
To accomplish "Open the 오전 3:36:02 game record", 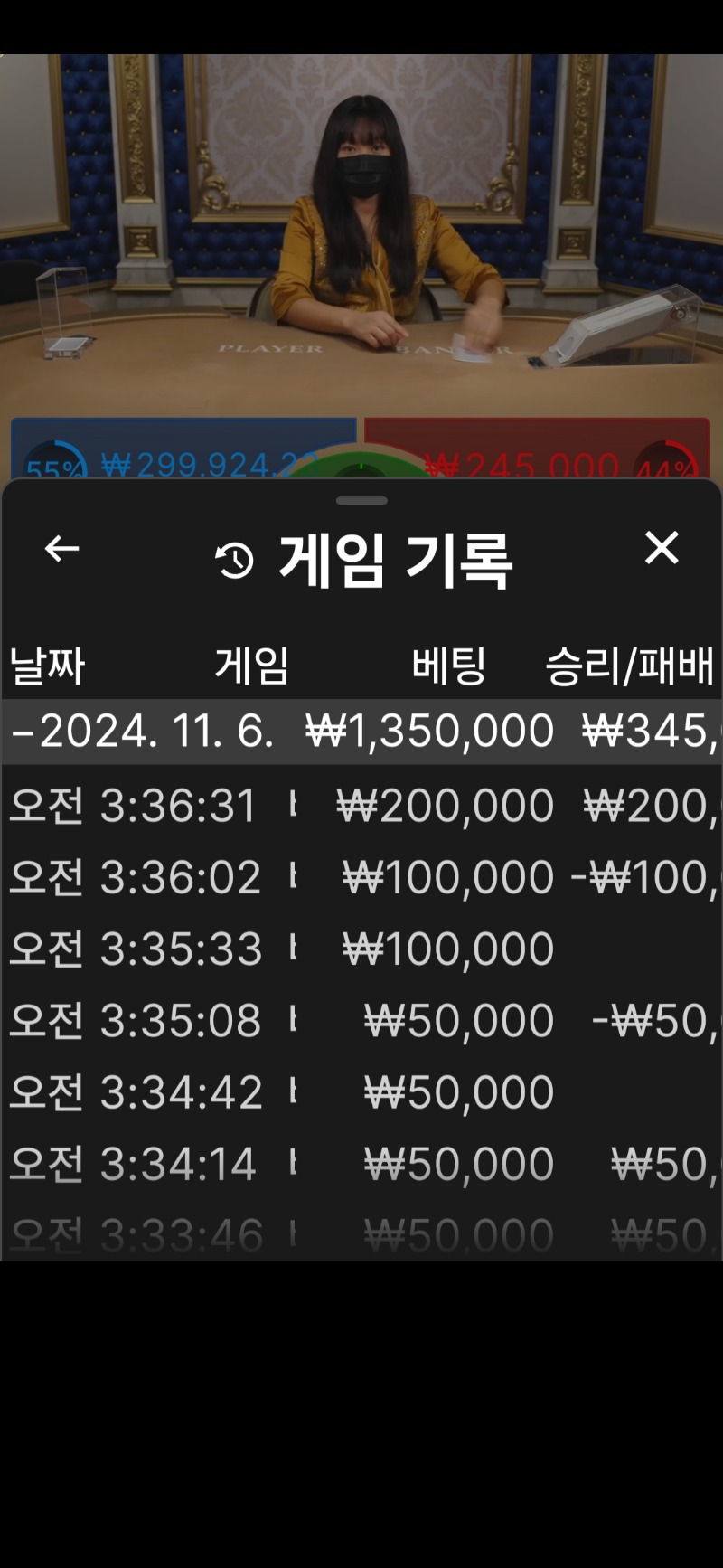I will pyautogui.click(x=361, y=877).
